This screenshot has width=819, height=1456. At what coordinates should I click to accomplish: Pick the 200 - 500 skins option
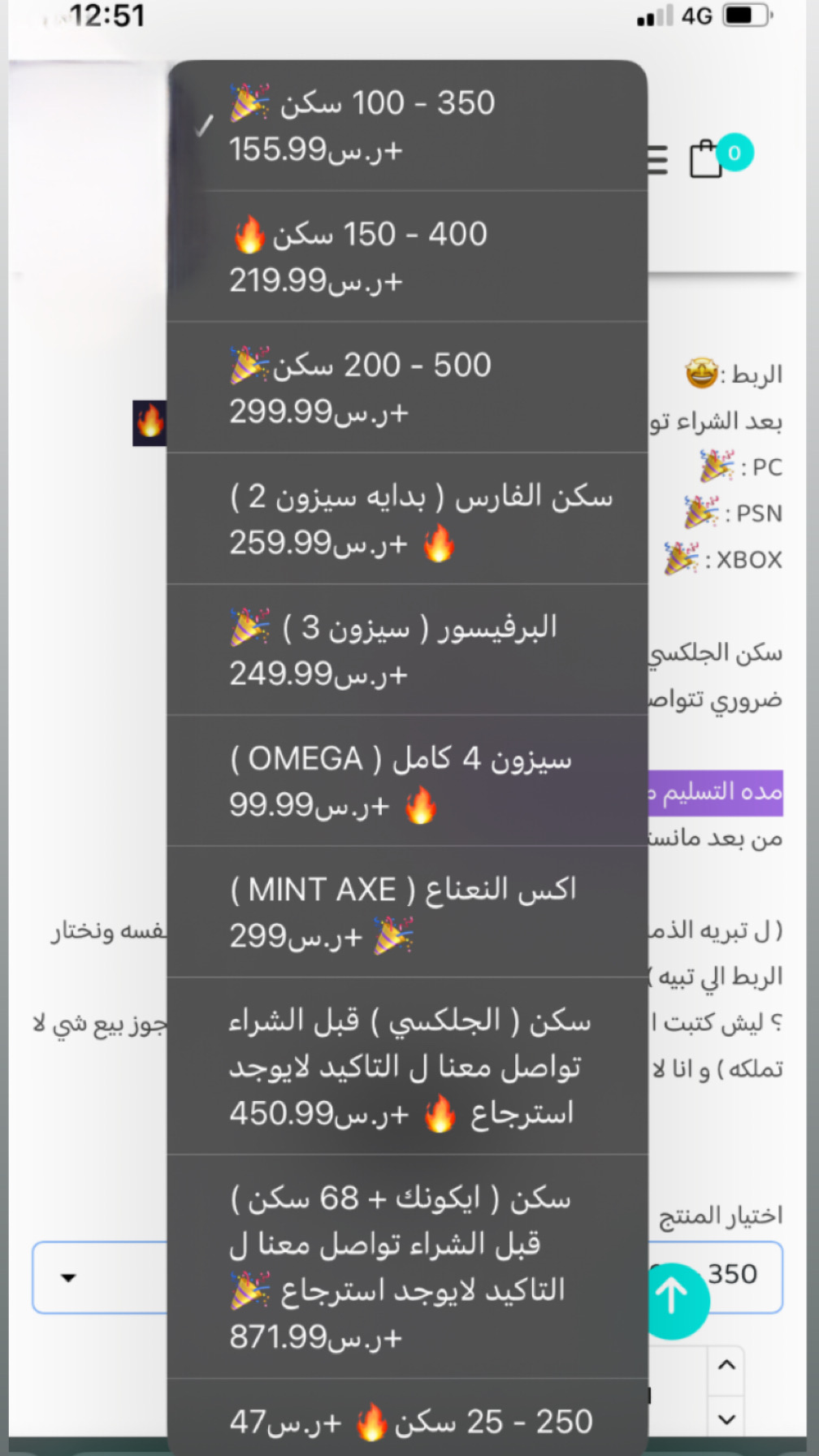tap(407, 388)
